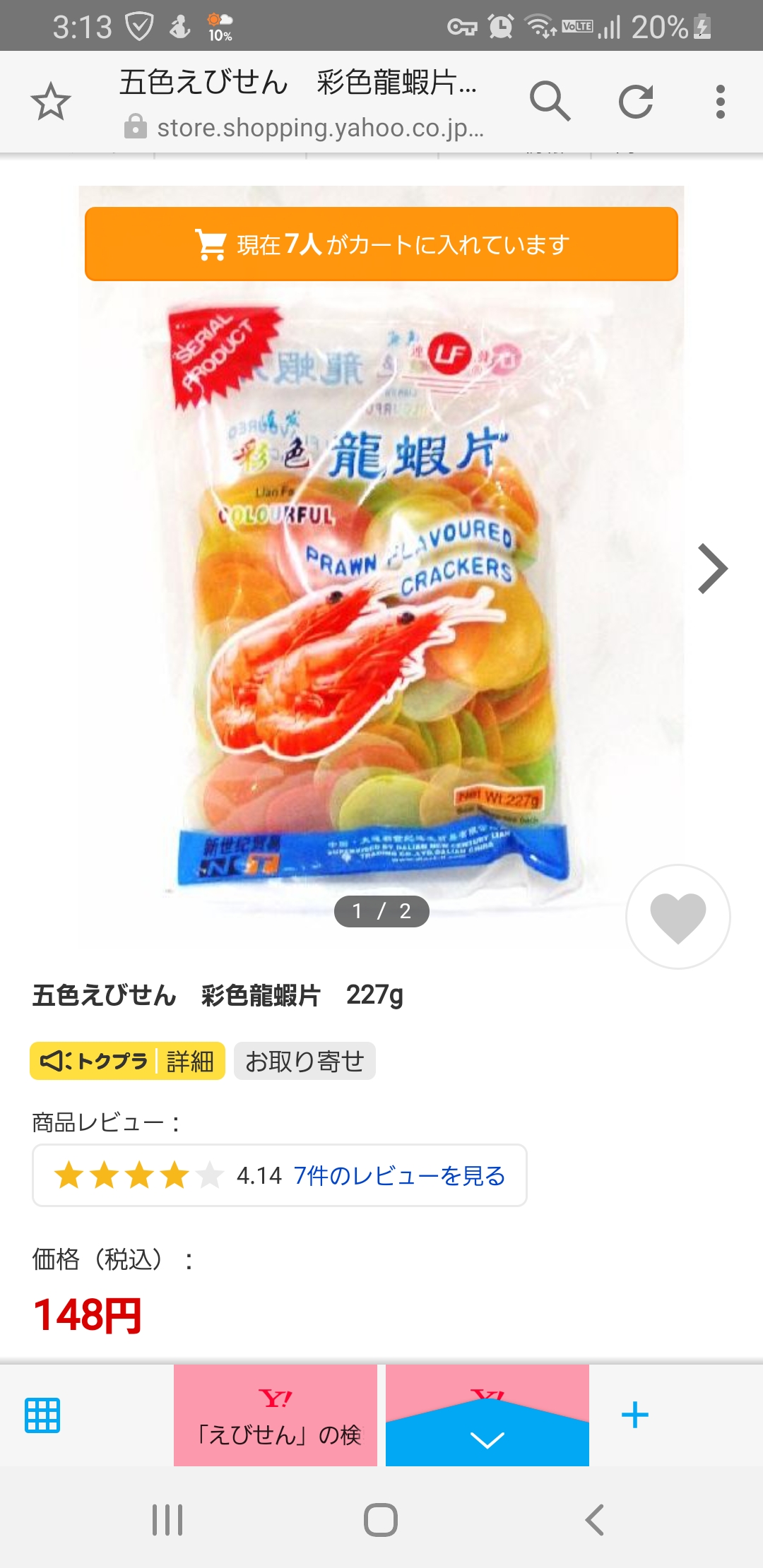Tap the address bar showing store.shopping.yahoo.co.jp
Screen dimensions: 763x1568
coord(304,127)
